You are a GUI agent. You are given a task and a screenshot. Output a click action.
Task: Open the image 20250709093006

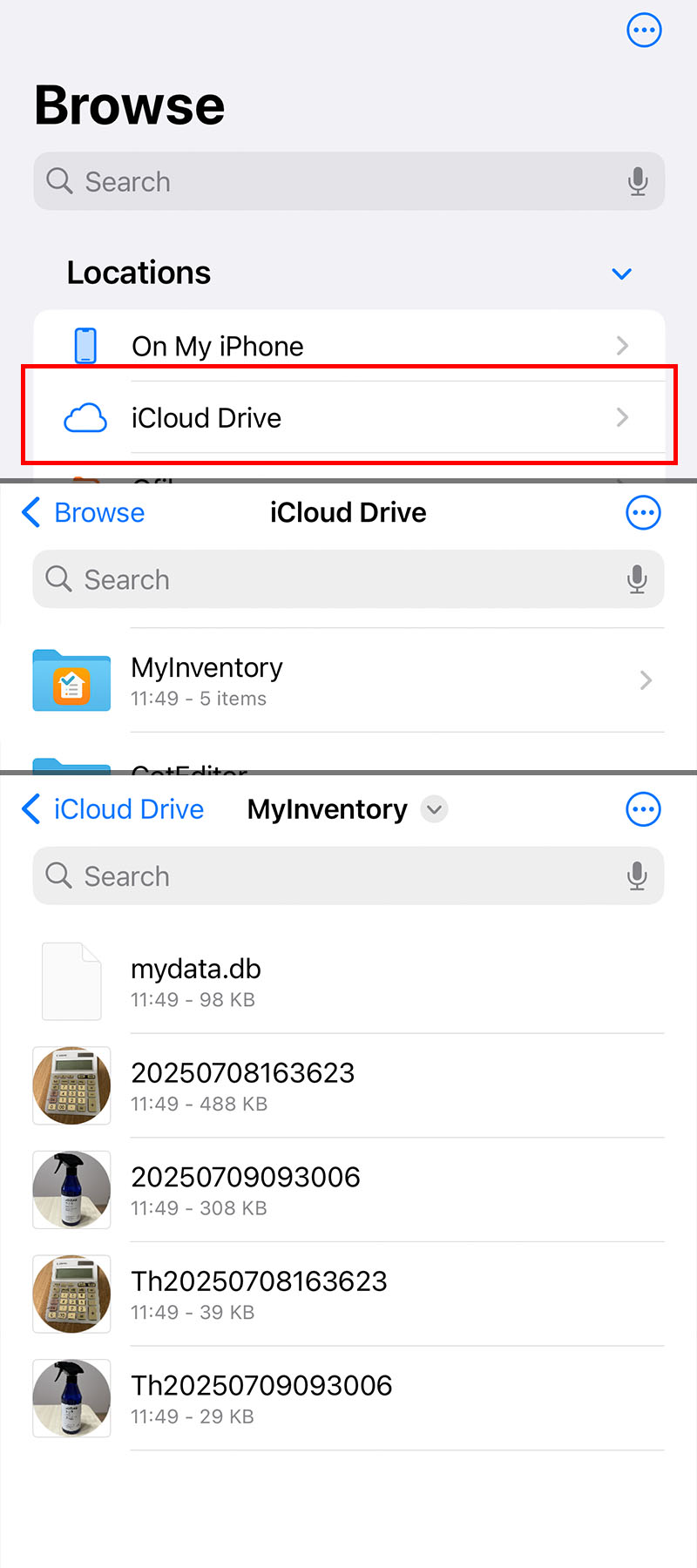click(348, 1190)
